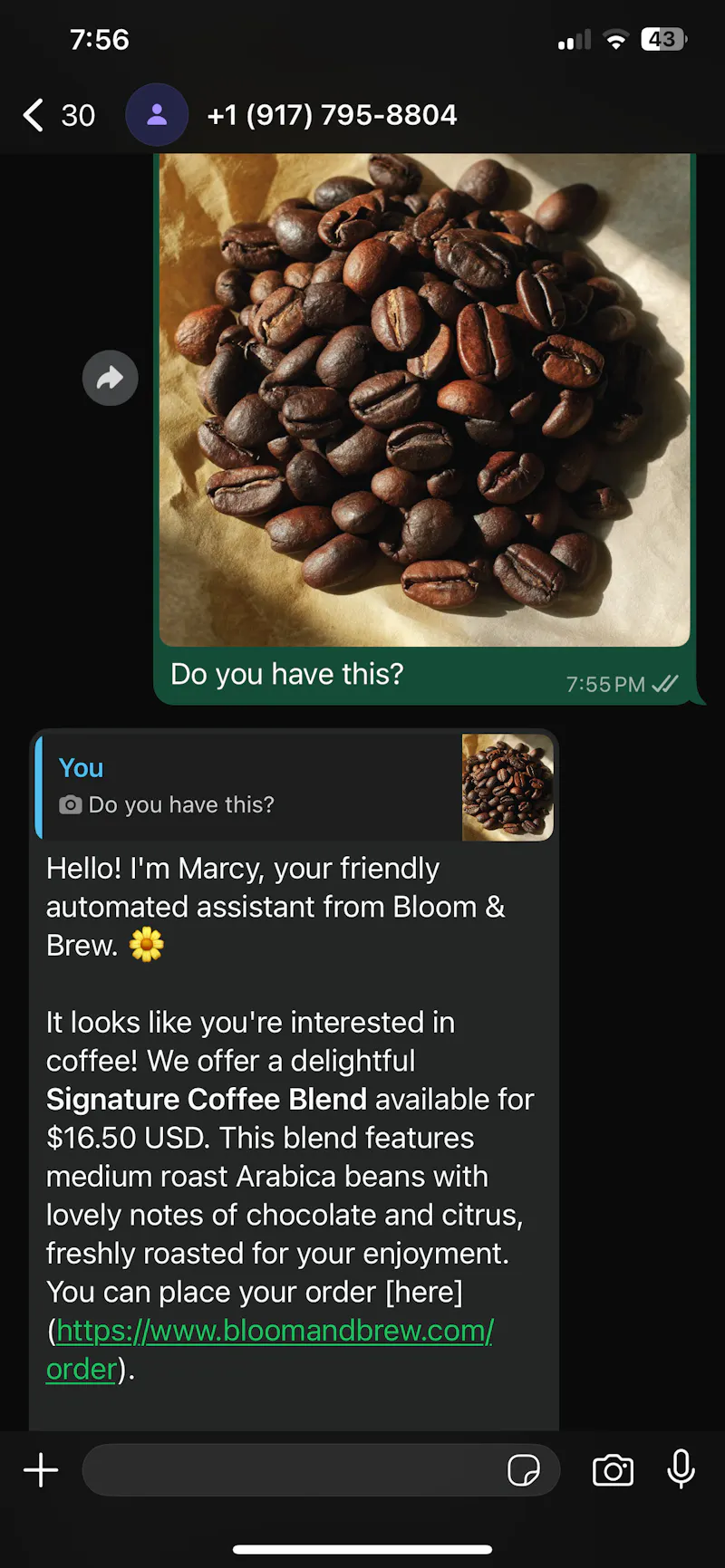Viewport: 725px width, 1568px height.
Task: Go back to the chats list
Action: 58,115
